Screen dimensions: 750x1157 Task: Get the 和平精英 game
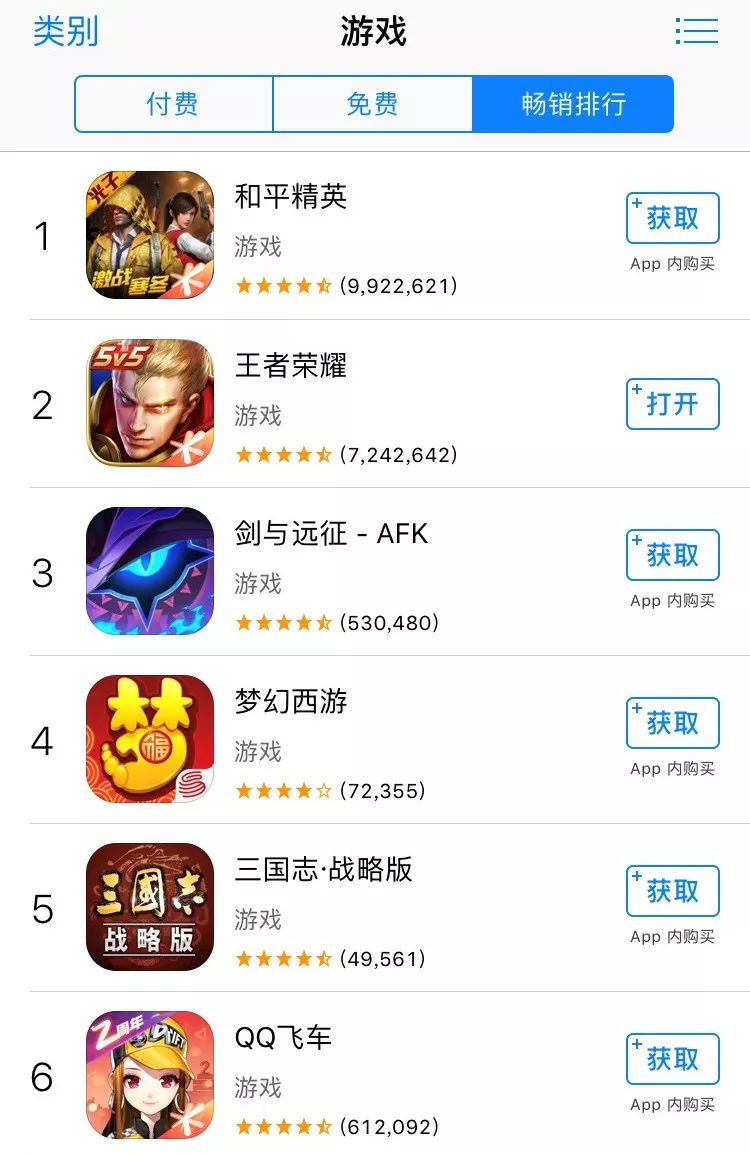672,218
